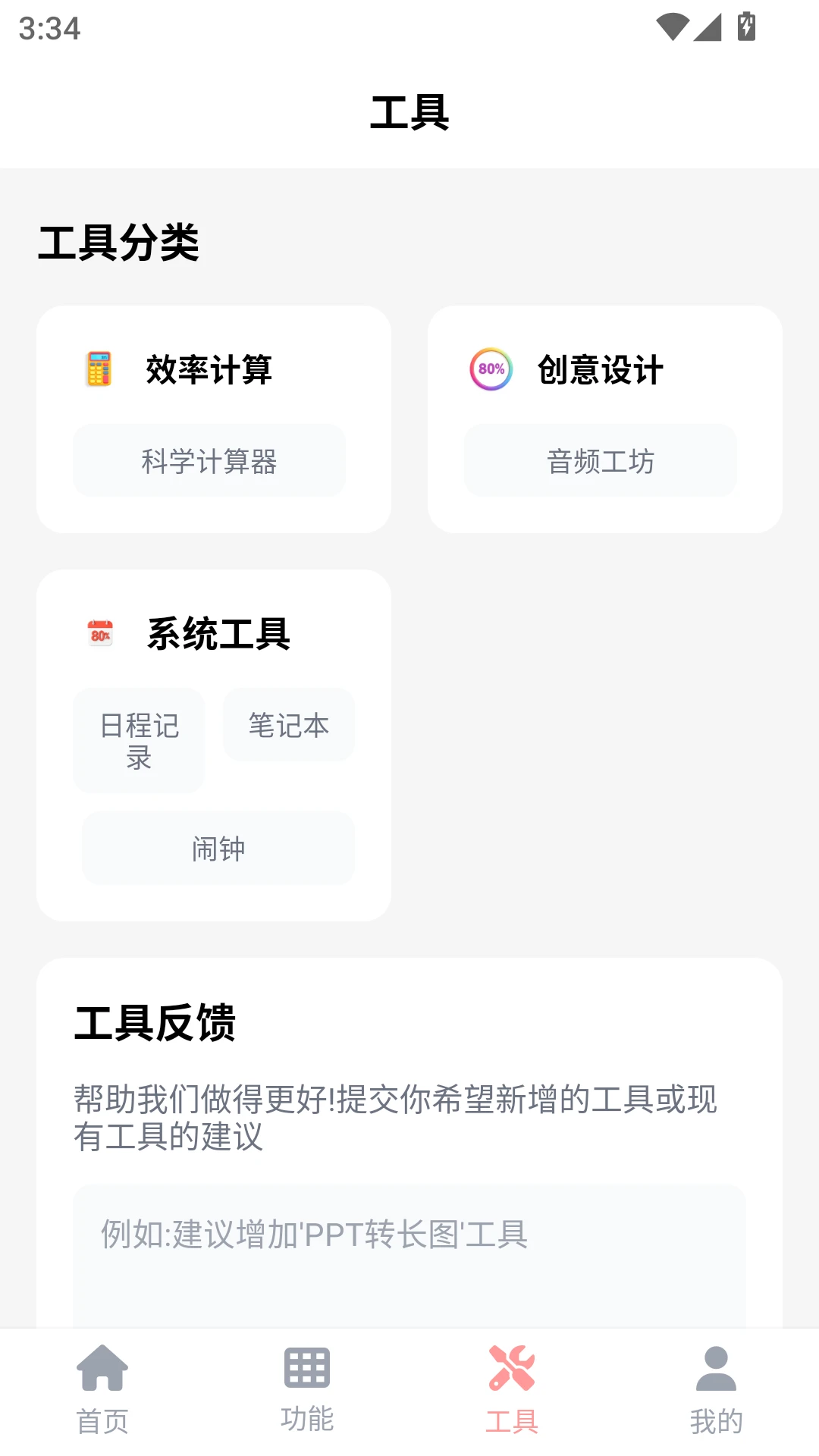819x1456 pixels.
Task: Open the 我的 tab
Action: click(x=716, y=1390)
